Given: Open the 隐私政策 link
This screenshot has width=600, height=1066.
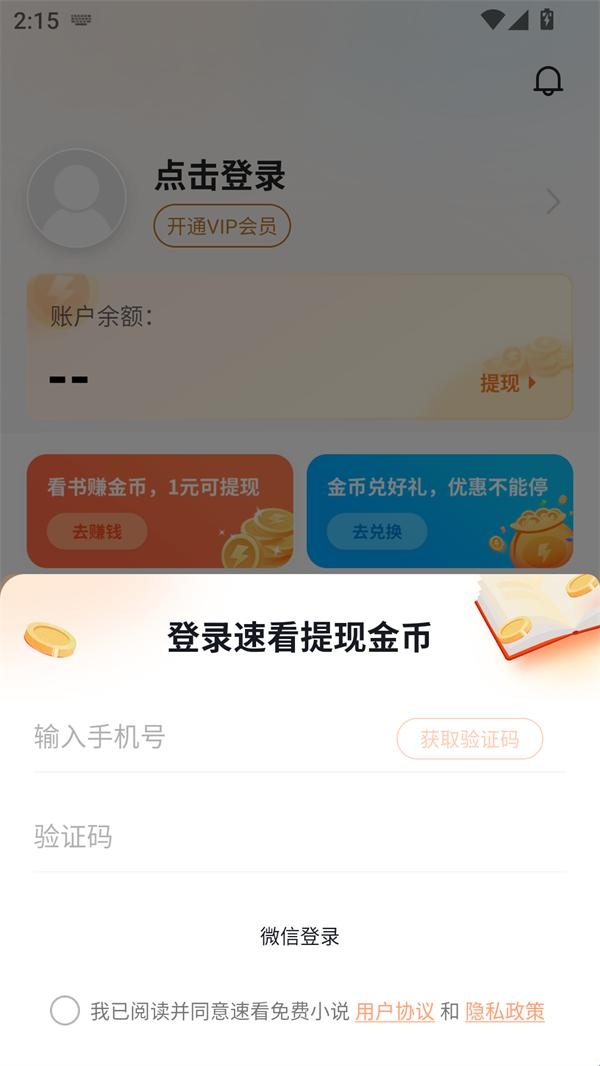Looking at the screenshot, I should click(x=505, y=1011).
